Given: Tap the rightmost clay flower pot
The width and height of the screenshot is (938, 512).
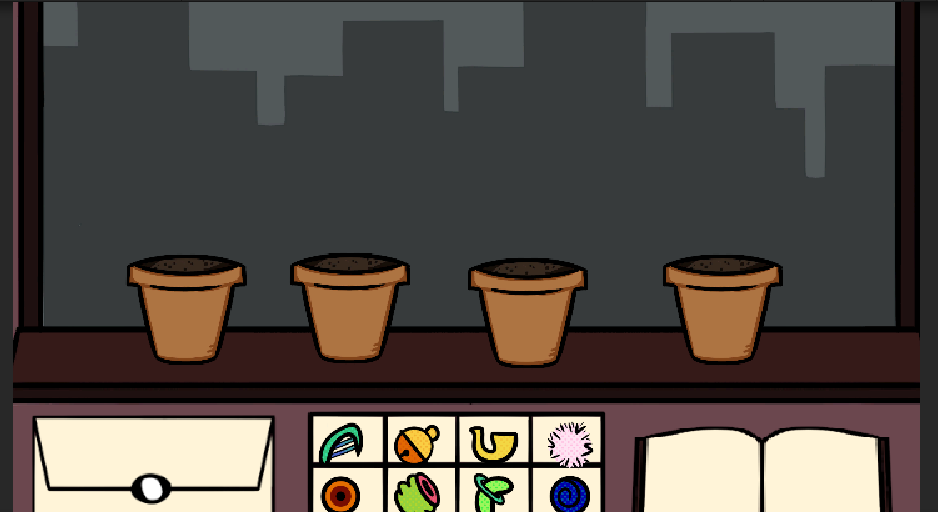Looking at the screenshot, I should [722, 308].
